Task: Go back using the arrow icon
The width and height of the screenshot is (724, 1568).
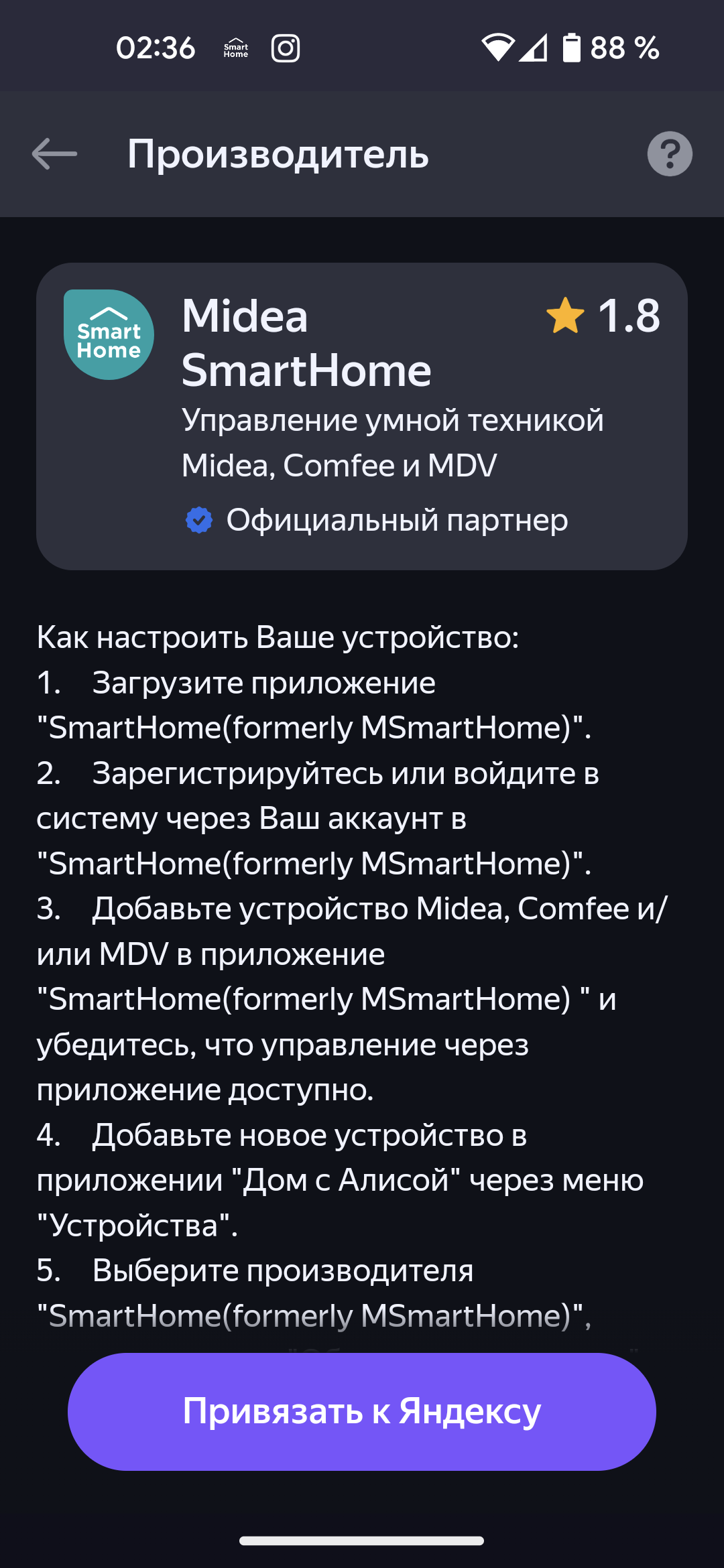Action: (x=55, y=154)
